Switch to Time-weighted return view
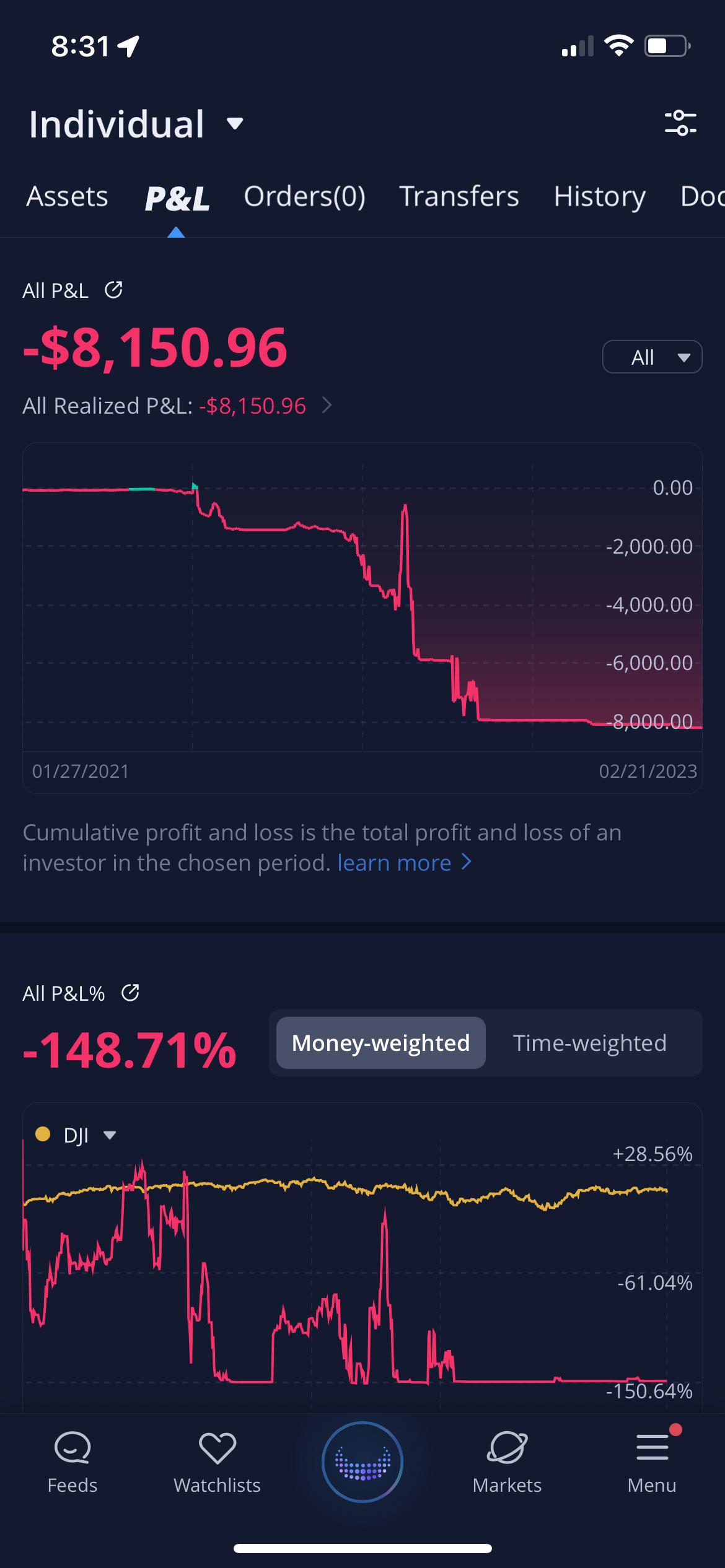 tap(589, 1043)
